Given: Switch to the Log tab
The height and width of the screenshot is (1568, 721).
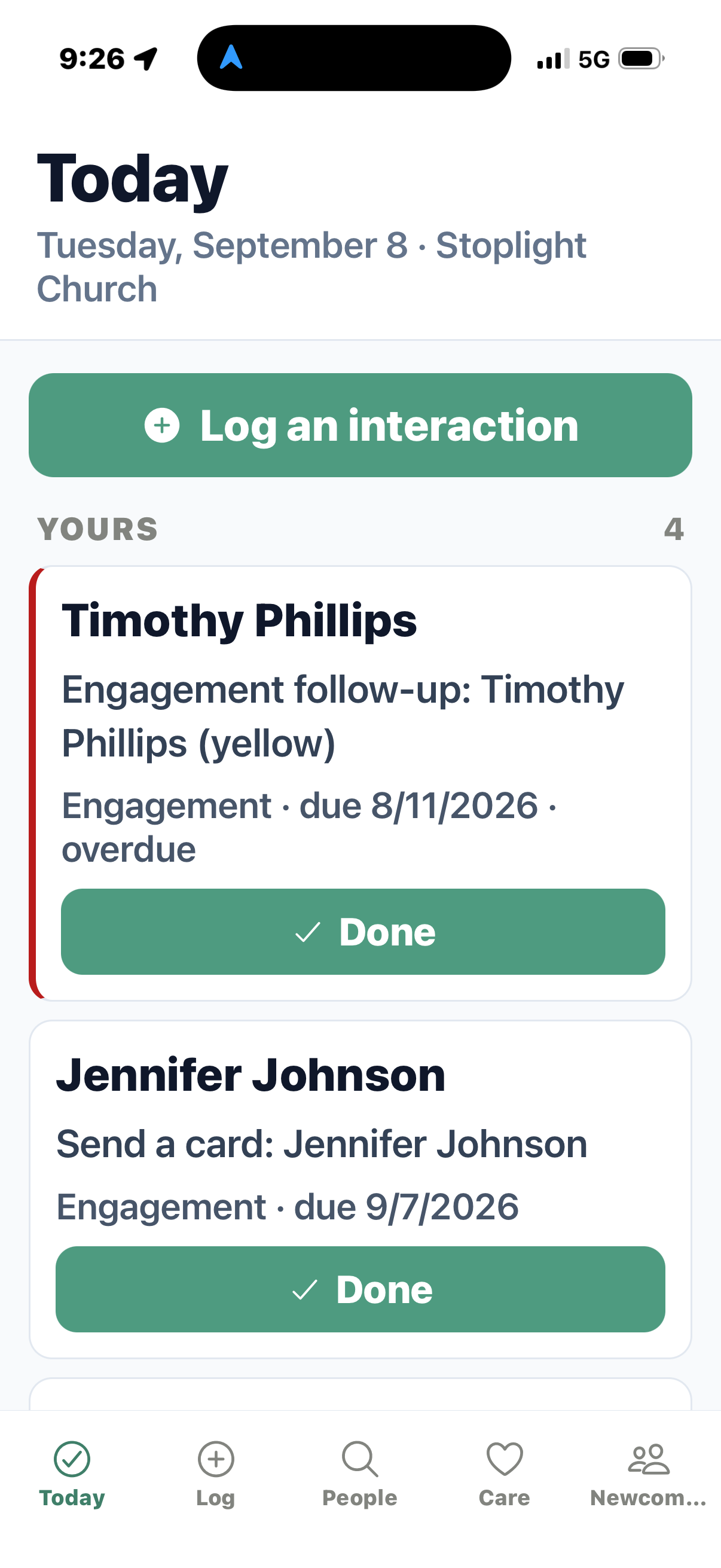Looking at the screenshot, I should [215, 1474].
